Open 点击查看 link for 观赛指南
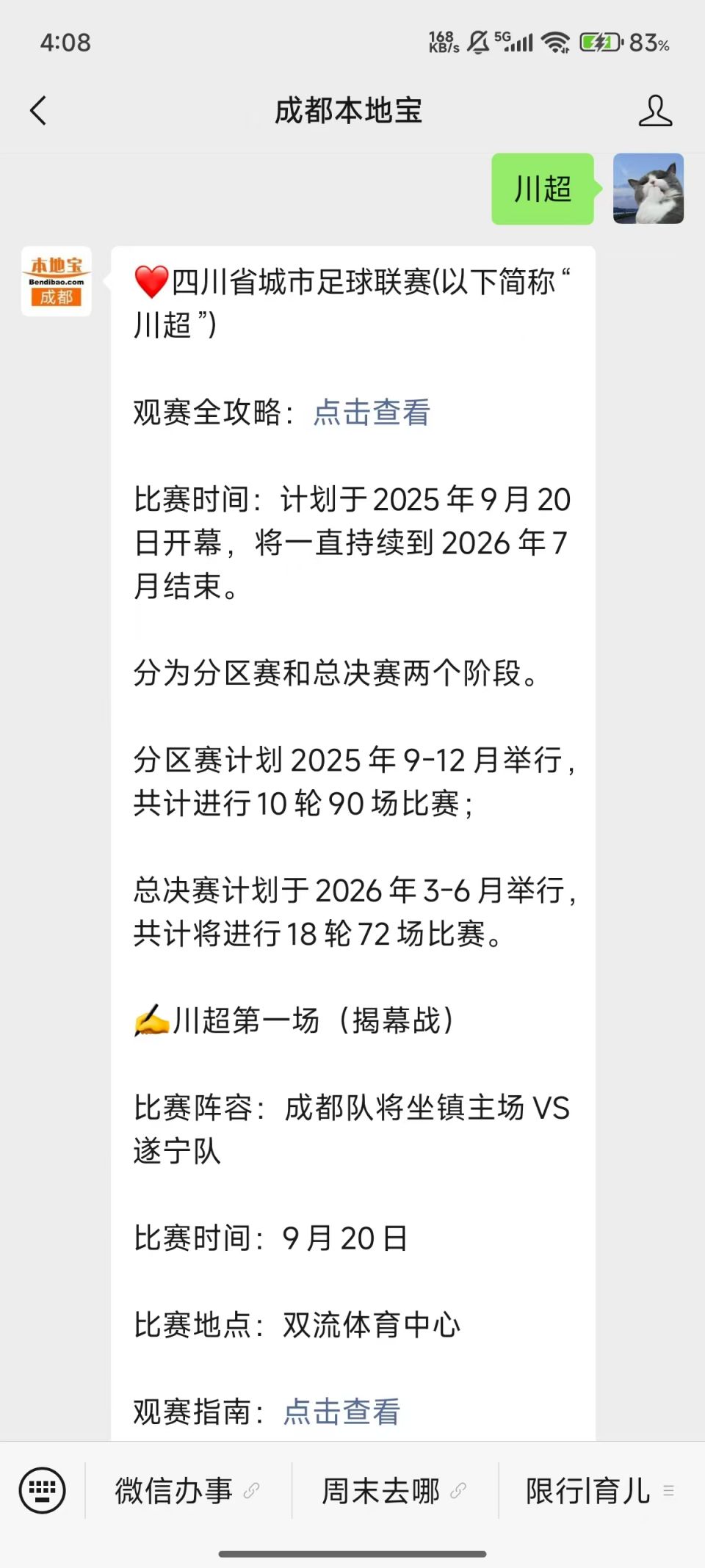The width and height of the screenshot is (705, 1568). pos(341,1412)
